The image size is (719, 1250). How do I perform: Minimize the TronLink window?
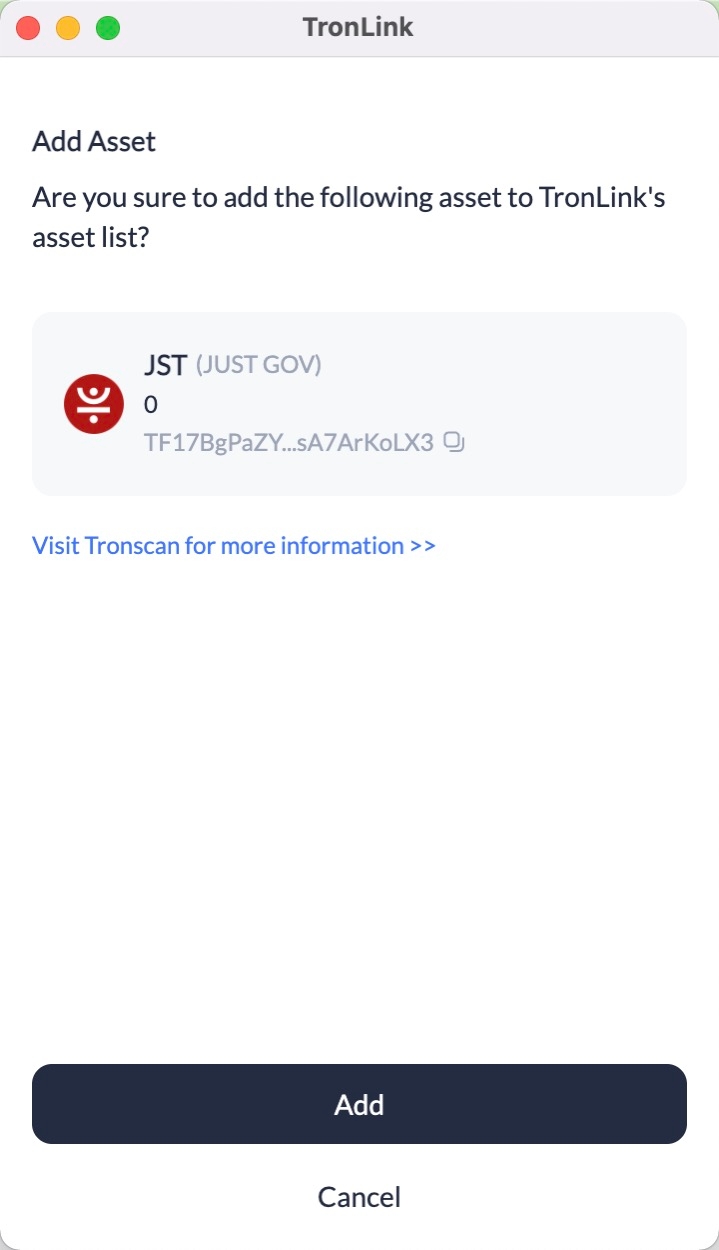point(68,28)
